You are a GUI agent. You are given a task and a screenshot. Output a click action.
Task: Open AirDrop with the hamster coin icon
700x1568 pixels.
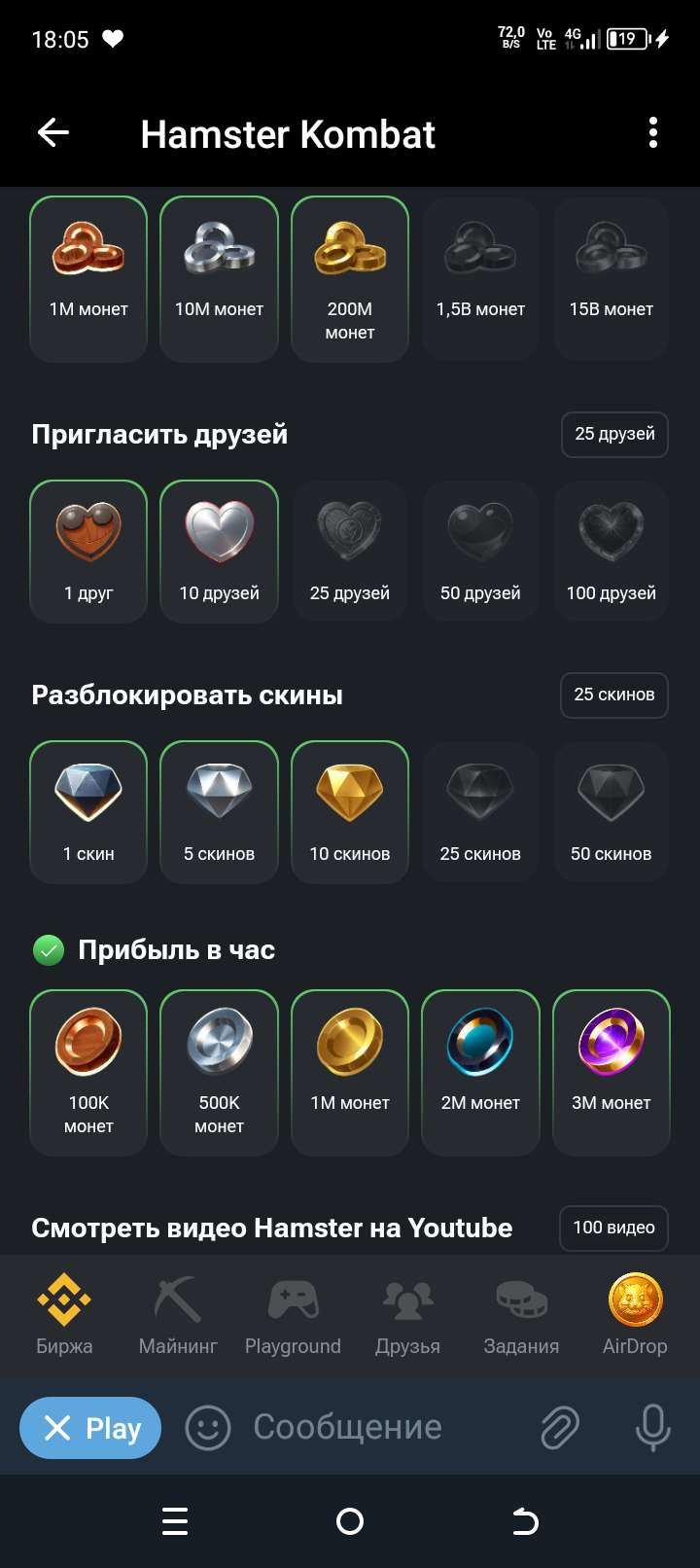[635, 1313]
